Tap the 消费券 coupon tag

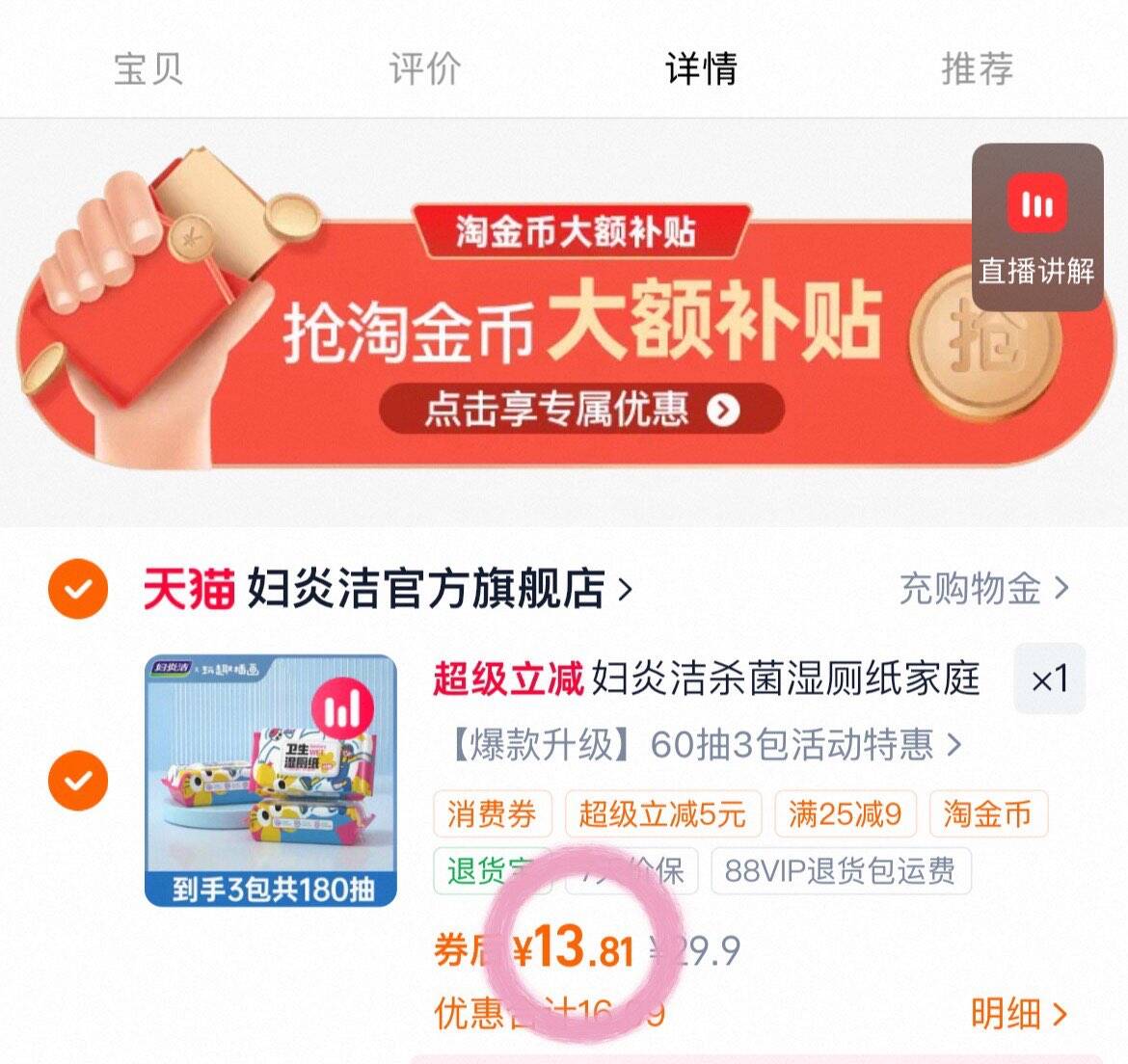coord(492,813)
